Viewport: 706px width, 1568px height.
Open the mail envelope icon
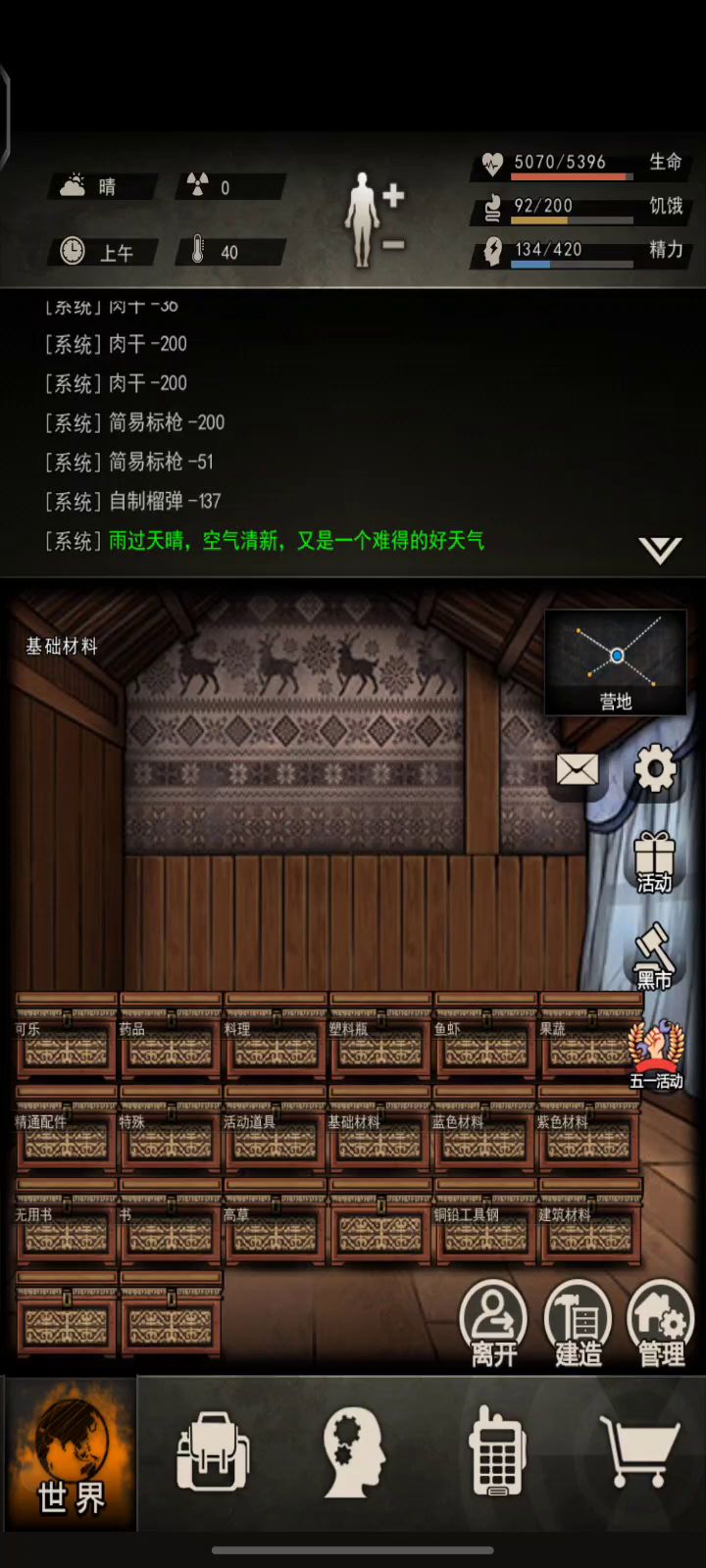[x=577, y=769]
